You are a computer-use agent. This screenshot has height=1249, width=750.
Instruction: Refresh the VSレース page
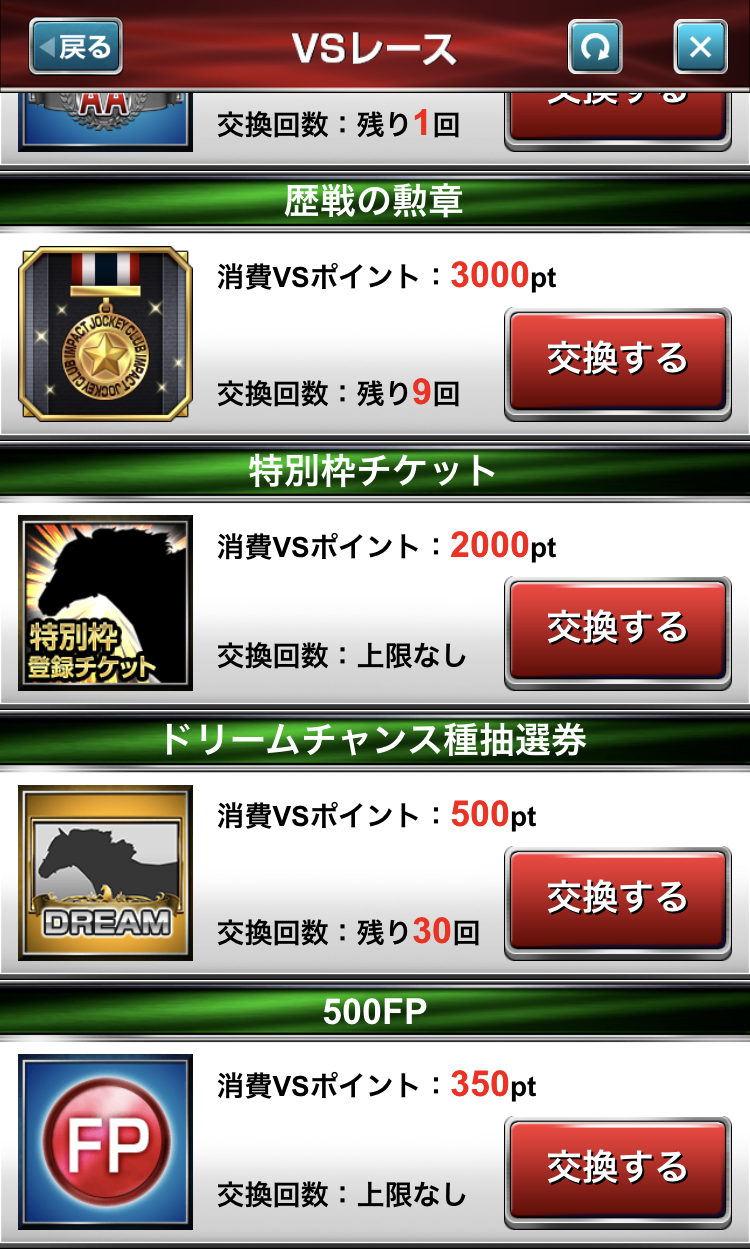click(x=595, y=47)
